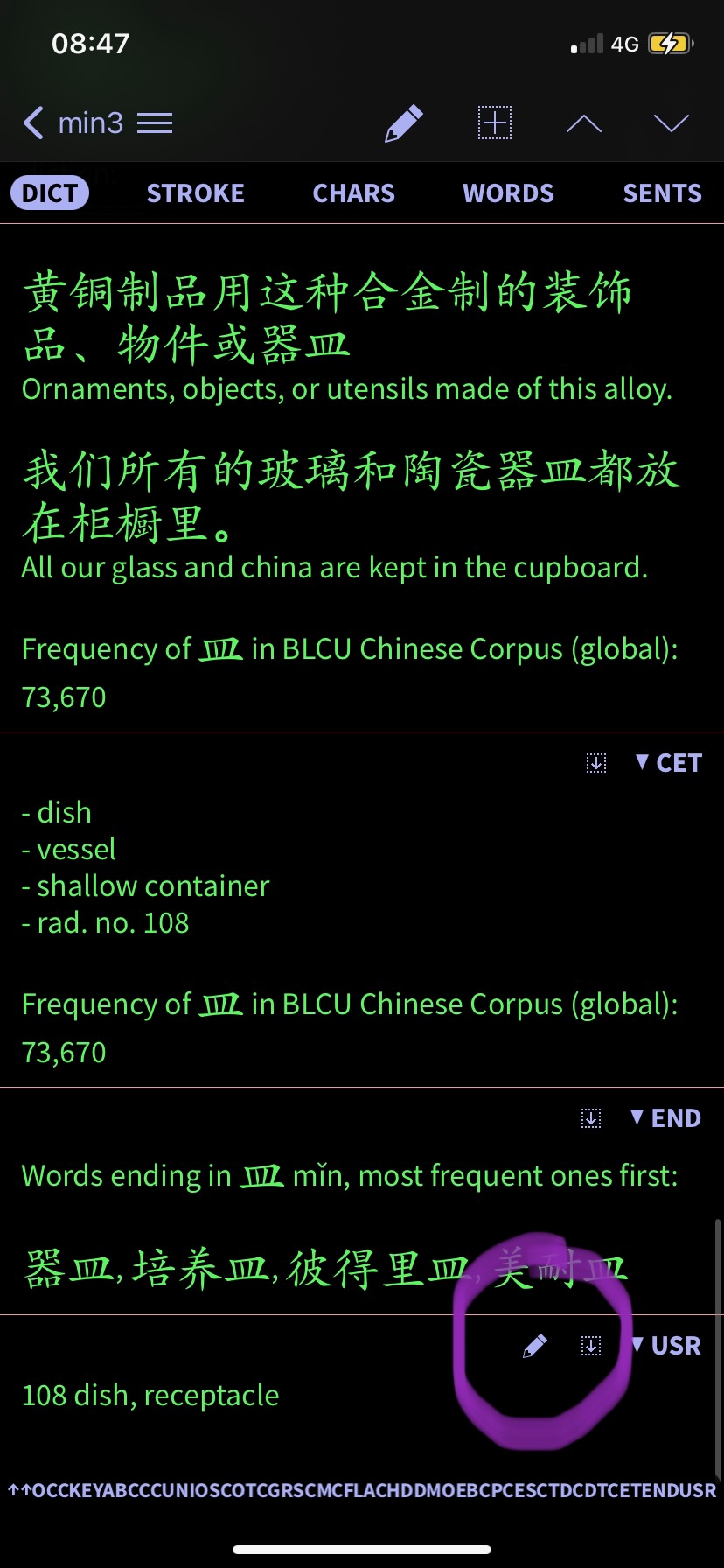The height and width of the screenshot is (1568, 724).
Task: Collapse the END section
Action: (666, 1118)
